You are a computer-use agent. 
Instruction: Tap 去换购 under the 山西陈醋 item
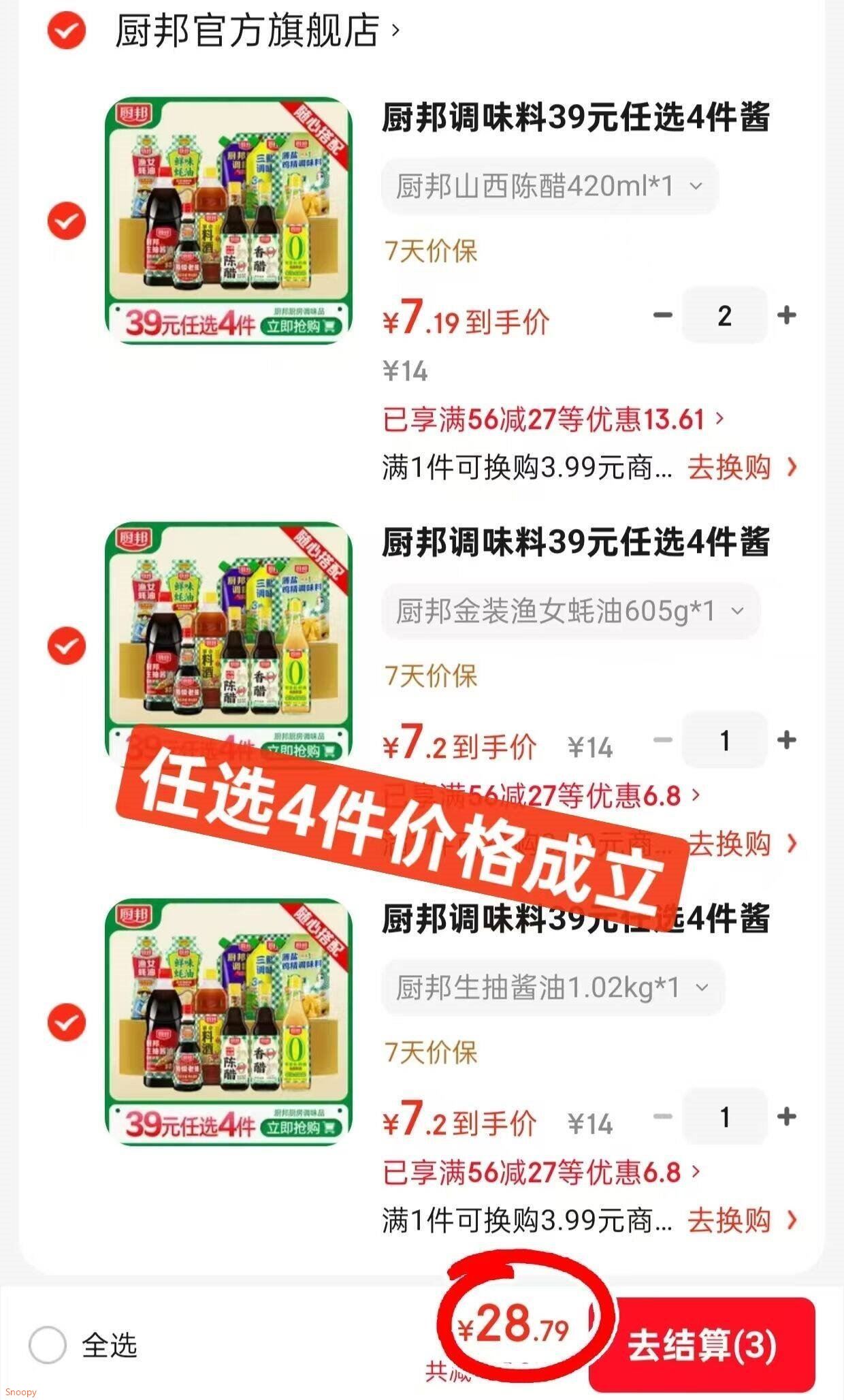click(x=741, y=468)
